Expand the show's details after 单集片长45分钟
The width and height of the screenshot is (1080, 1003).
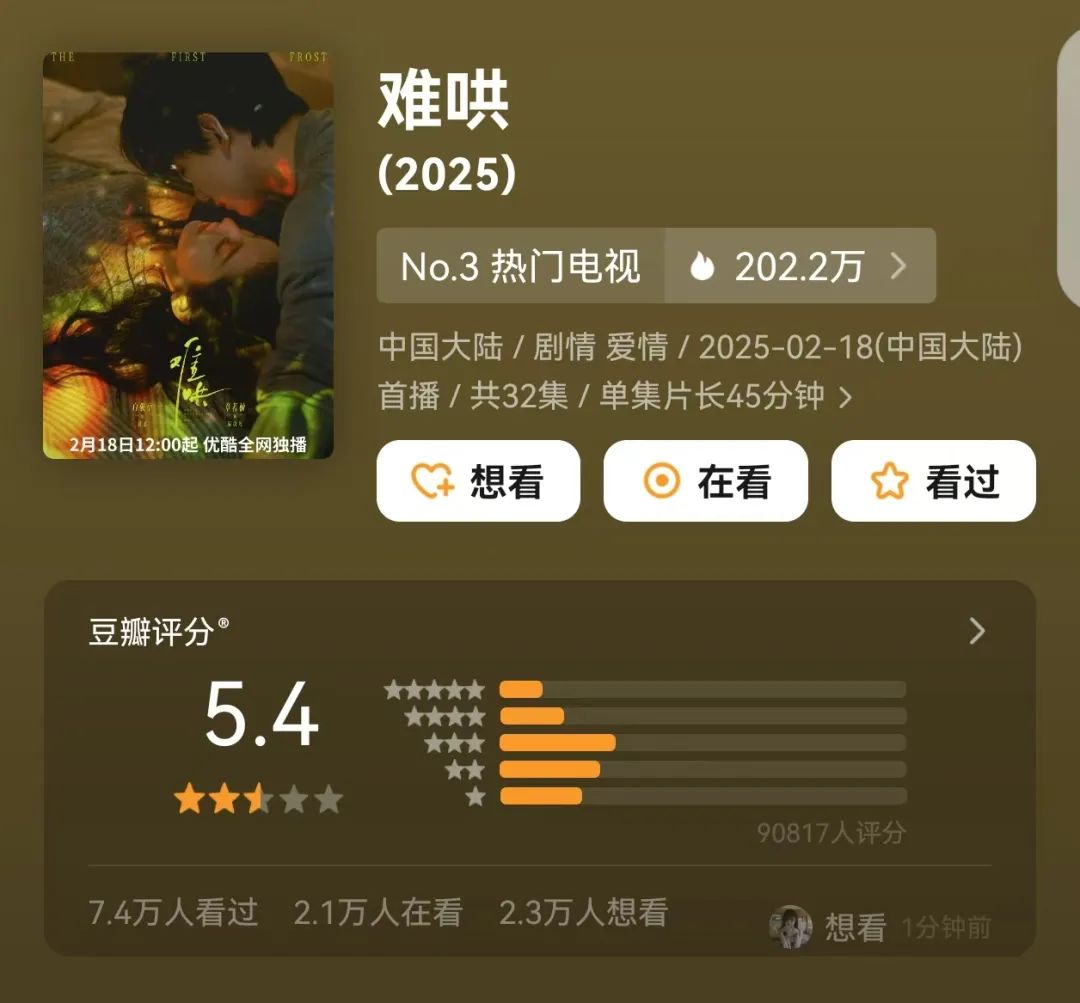pyautogui.click(x=846, y=397)
